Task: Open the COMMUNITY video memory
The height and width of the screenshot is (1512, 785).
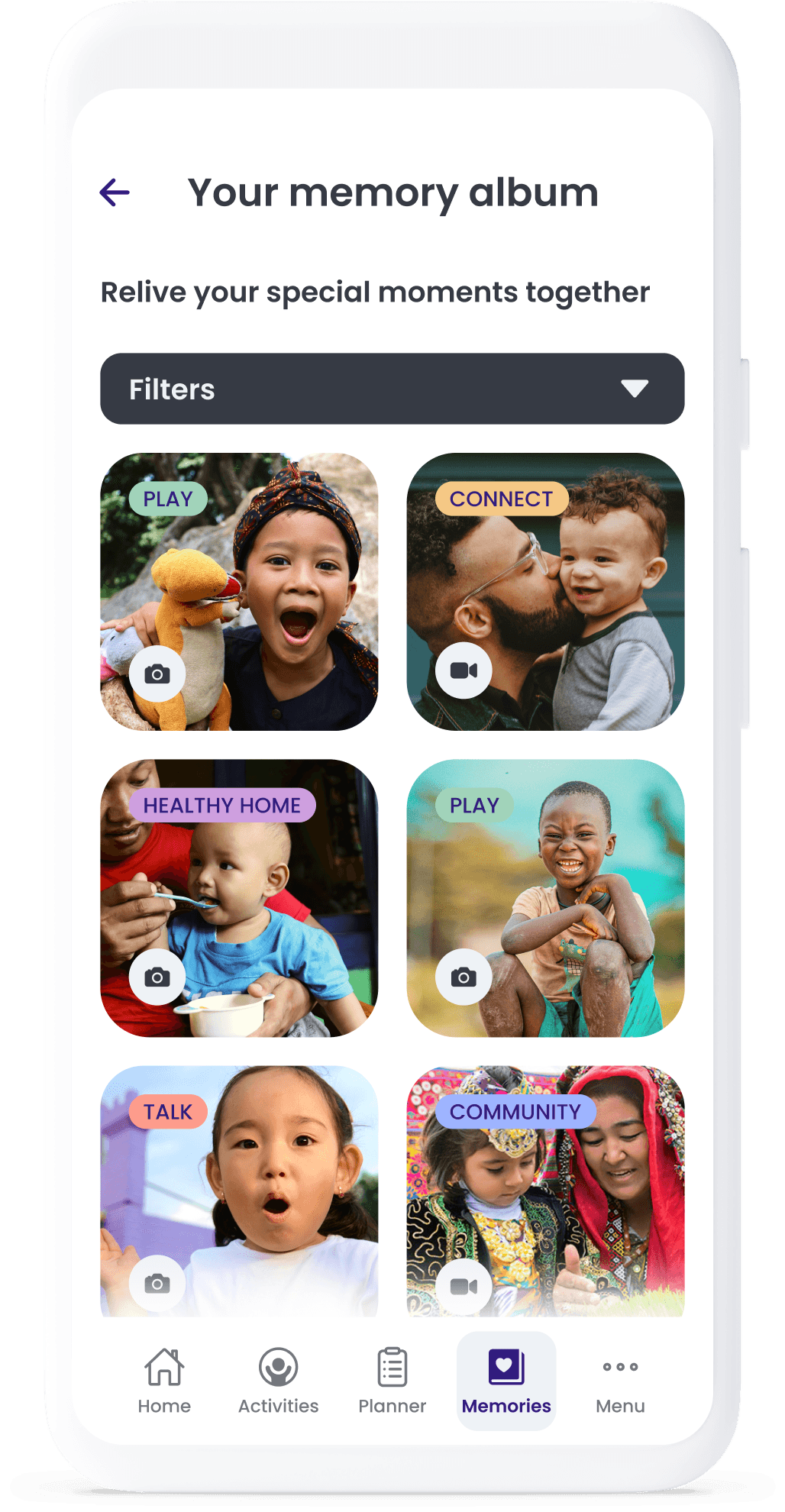Action: point(545,1191)
